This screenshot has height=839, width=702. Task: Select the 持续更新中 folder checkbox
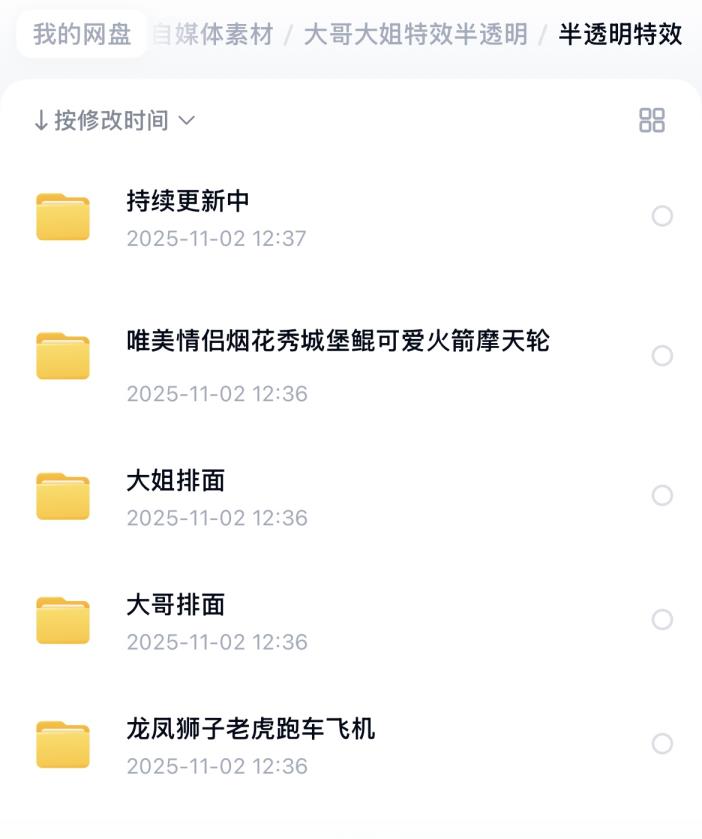(x=662, y=216)
